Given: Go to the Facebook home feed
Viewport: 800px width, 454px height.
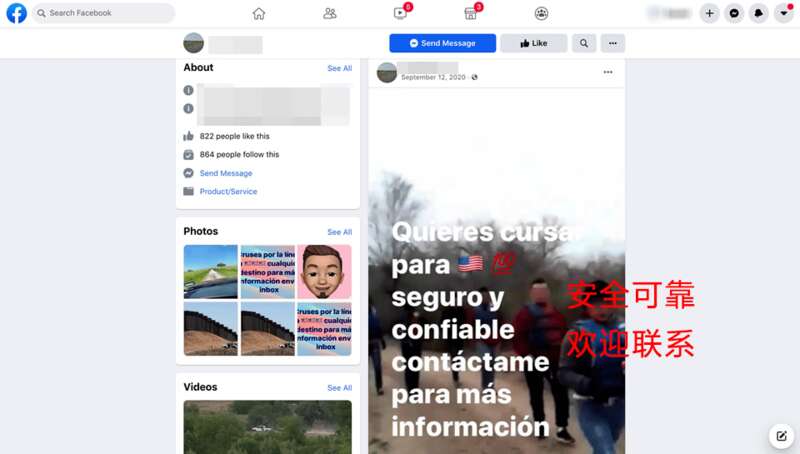Looking at the screenshot, I should pyautogui.click(x=259, y=13).
